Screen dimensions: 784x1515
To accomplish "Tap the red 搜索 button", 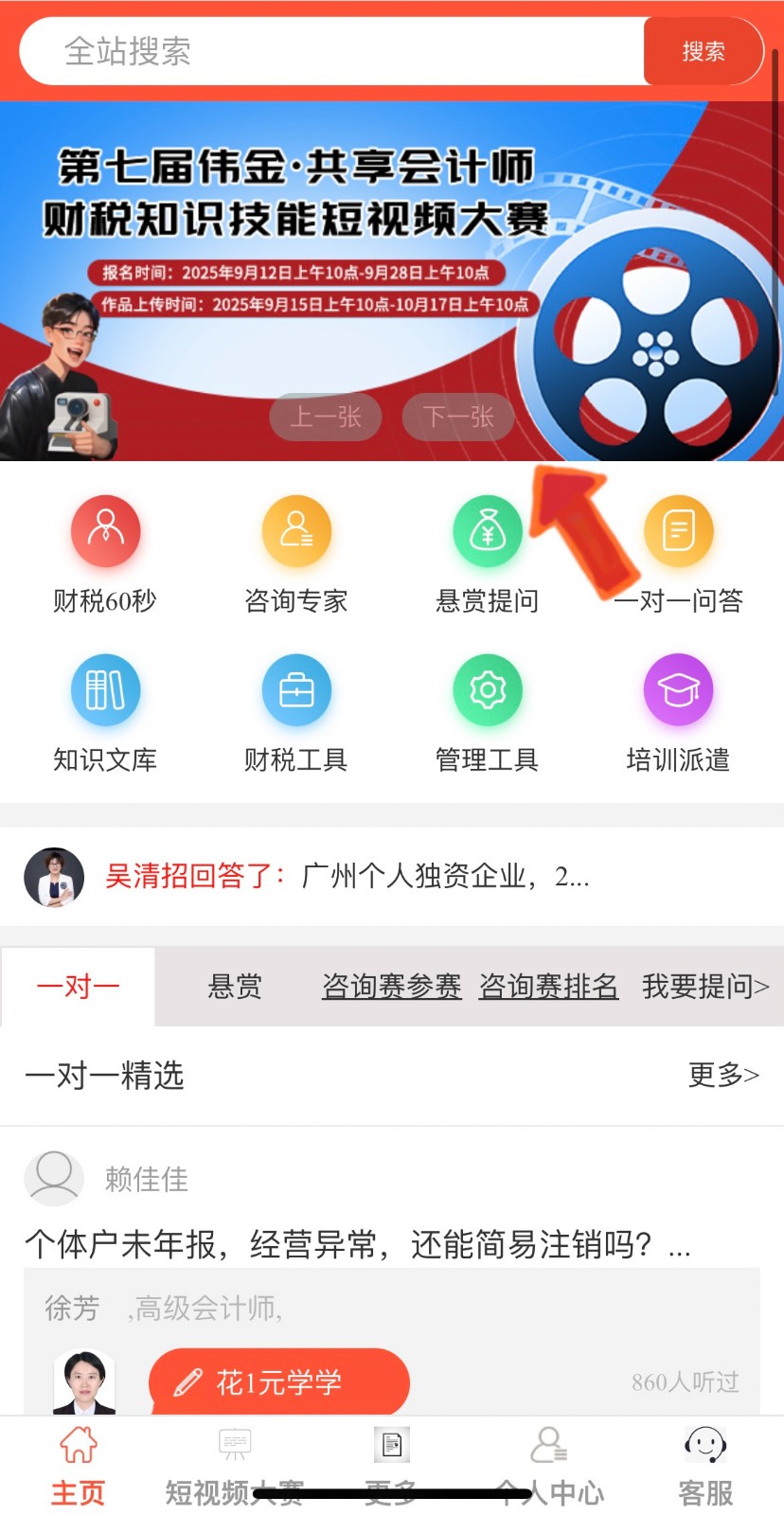I will click(x=703, y=51).
